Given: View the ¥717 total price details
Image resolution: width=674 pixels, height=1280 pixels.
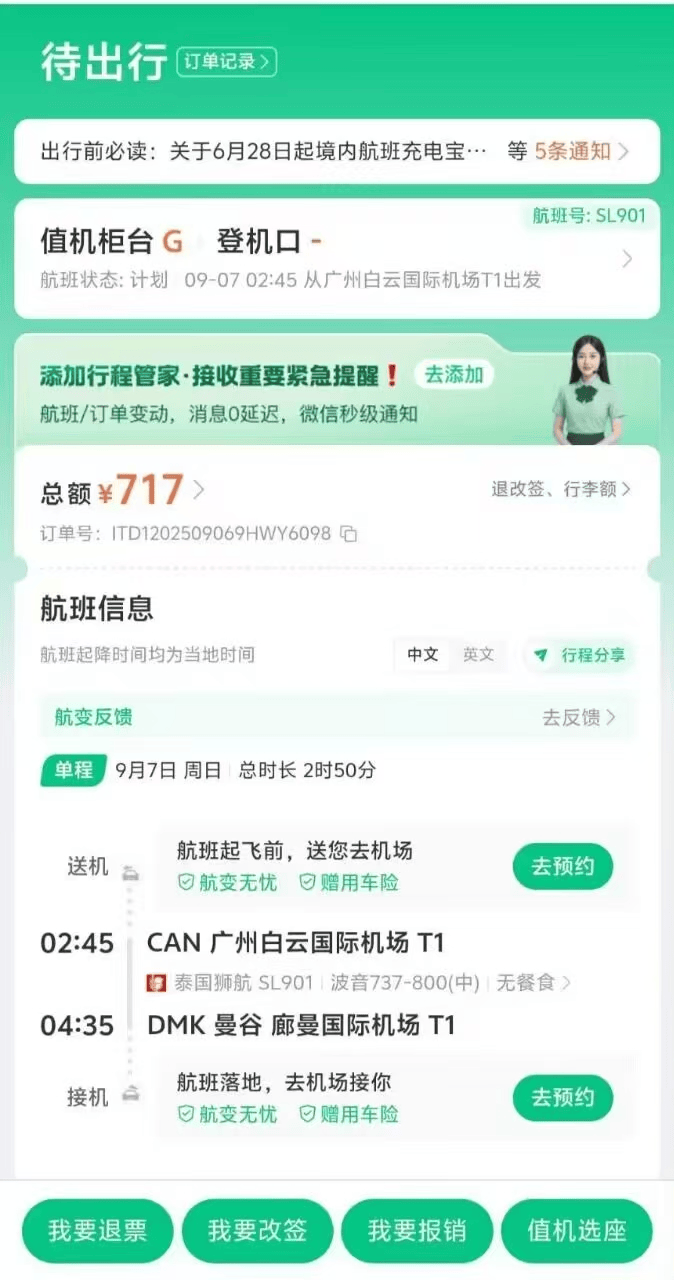Looking at the screenshot, I should 150,491.
